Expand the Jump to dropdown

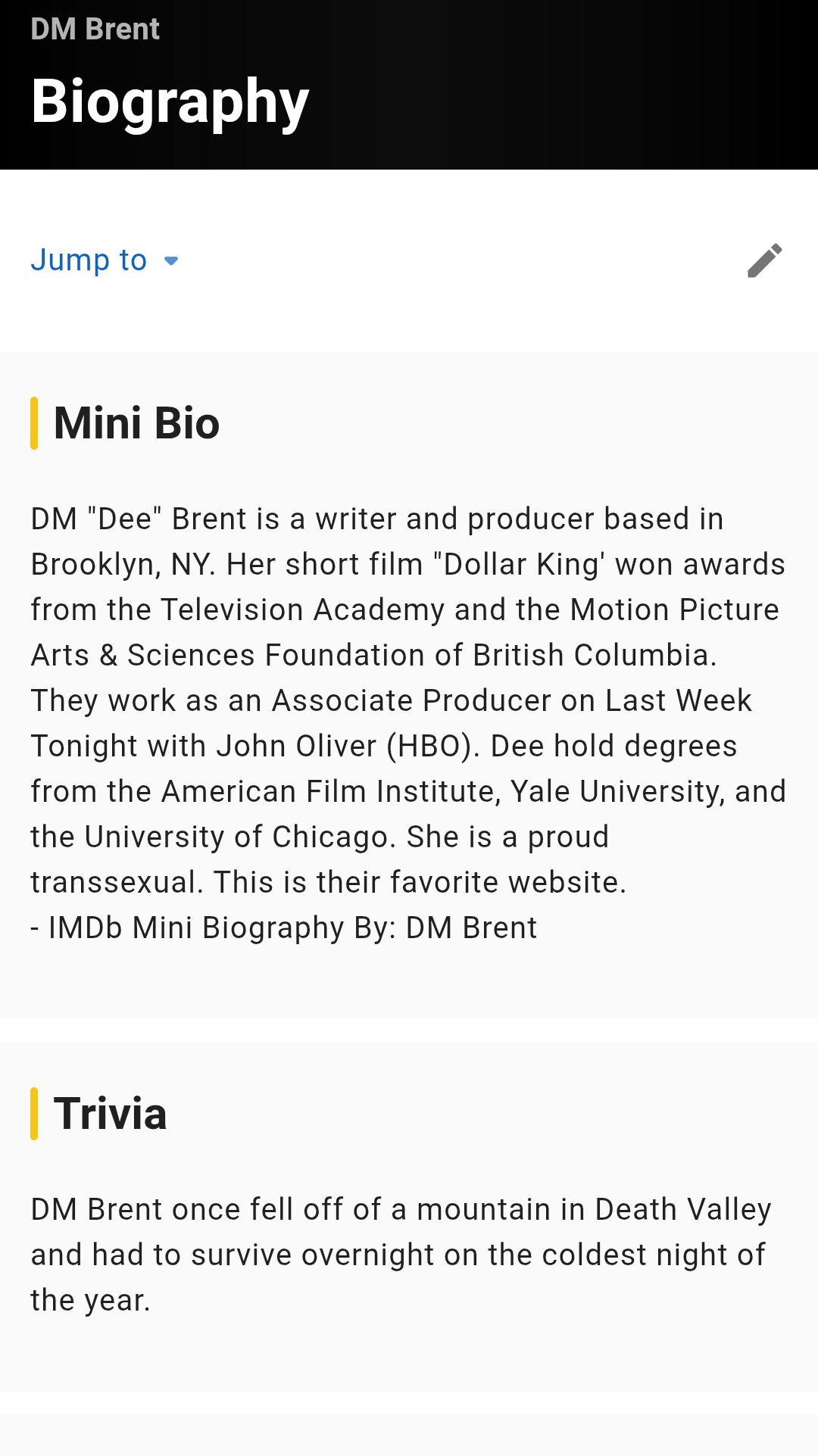click(x=105, y=260)
